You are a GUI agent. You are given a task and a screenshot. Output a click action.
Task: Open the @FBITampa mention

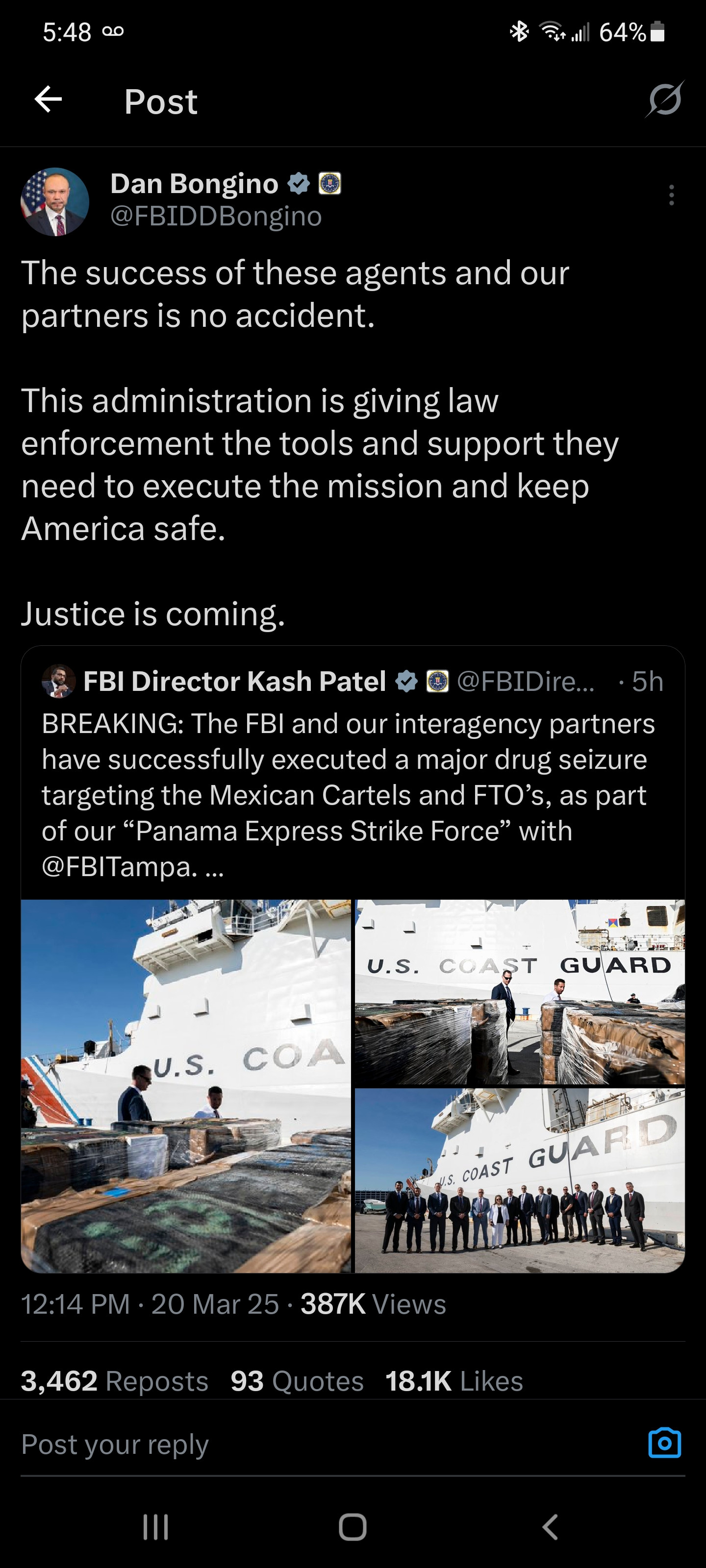coord(119,867)
